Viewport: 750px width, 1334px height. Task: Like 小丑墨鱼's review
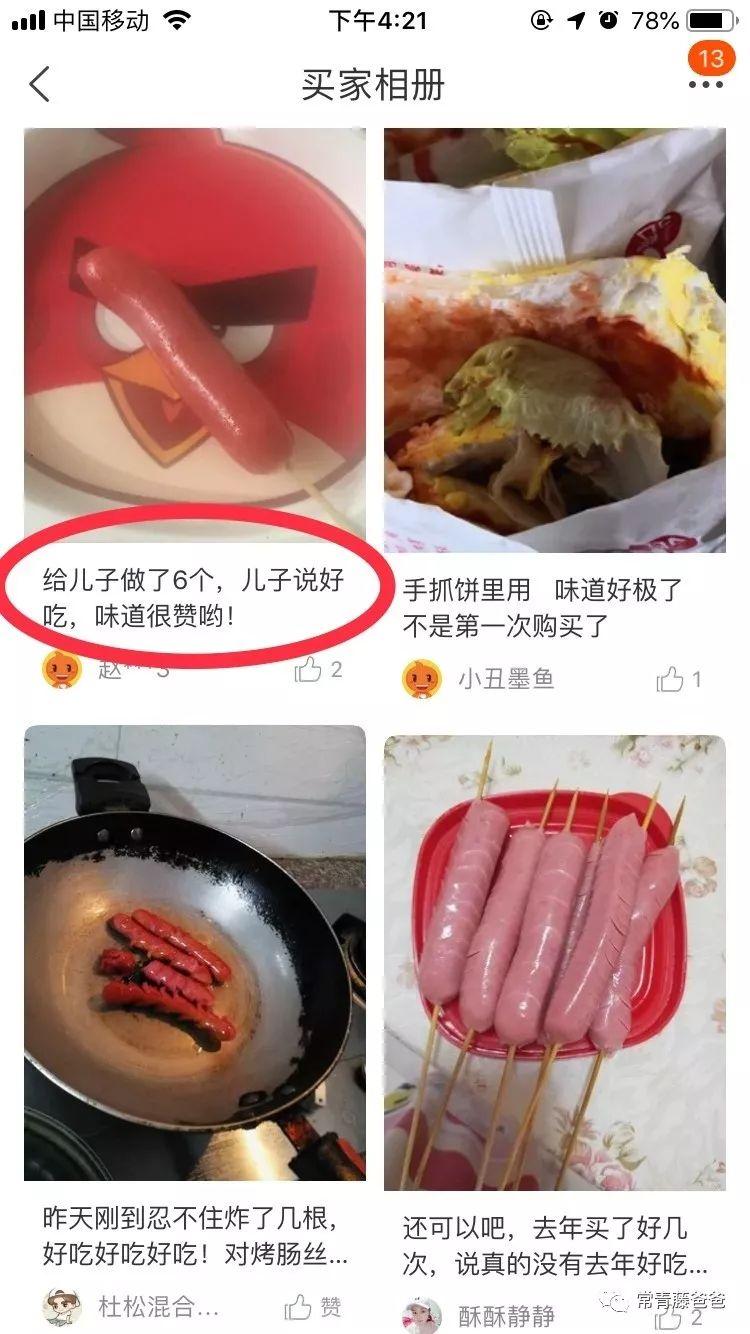click(670, 680)
